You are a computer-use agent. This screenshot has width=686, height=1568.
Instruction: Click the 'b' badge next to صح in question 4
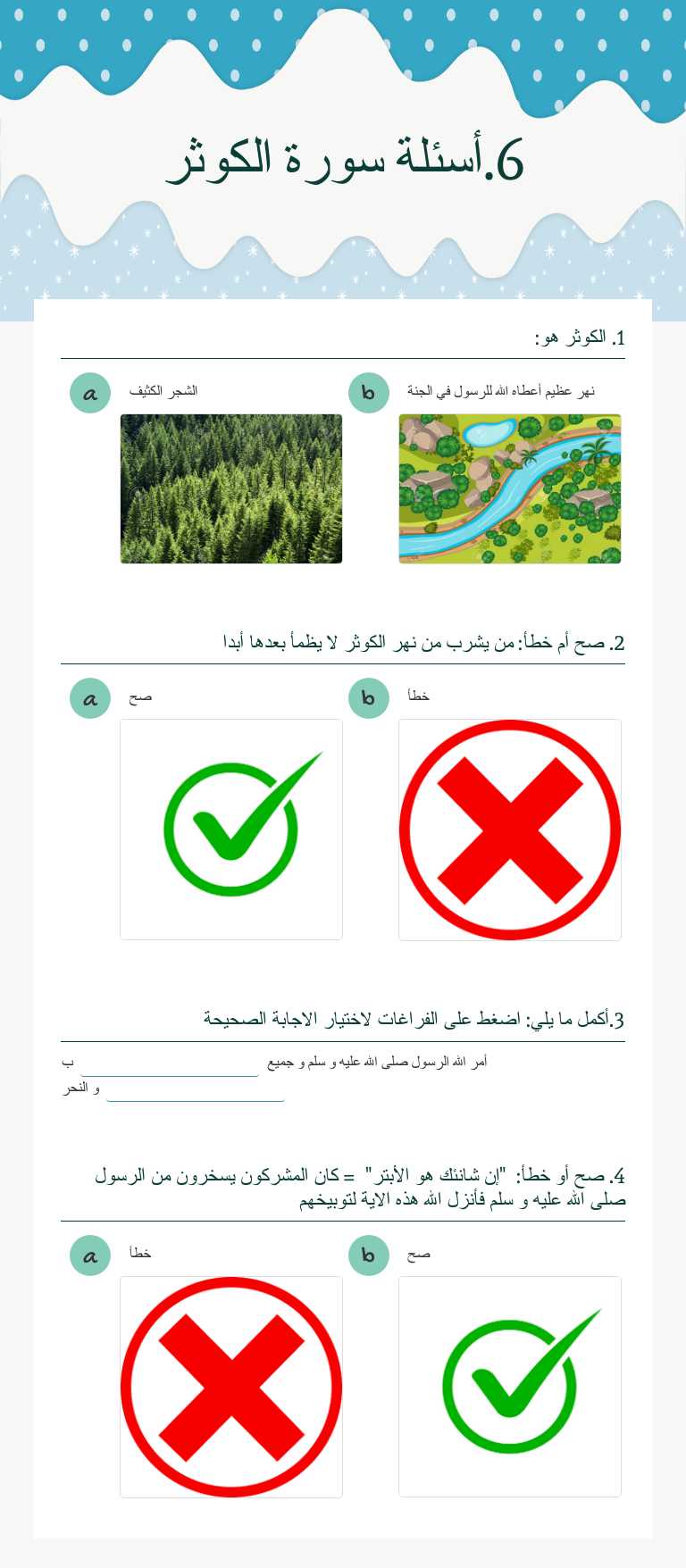pyautogui.click(x=368, y=1255)
